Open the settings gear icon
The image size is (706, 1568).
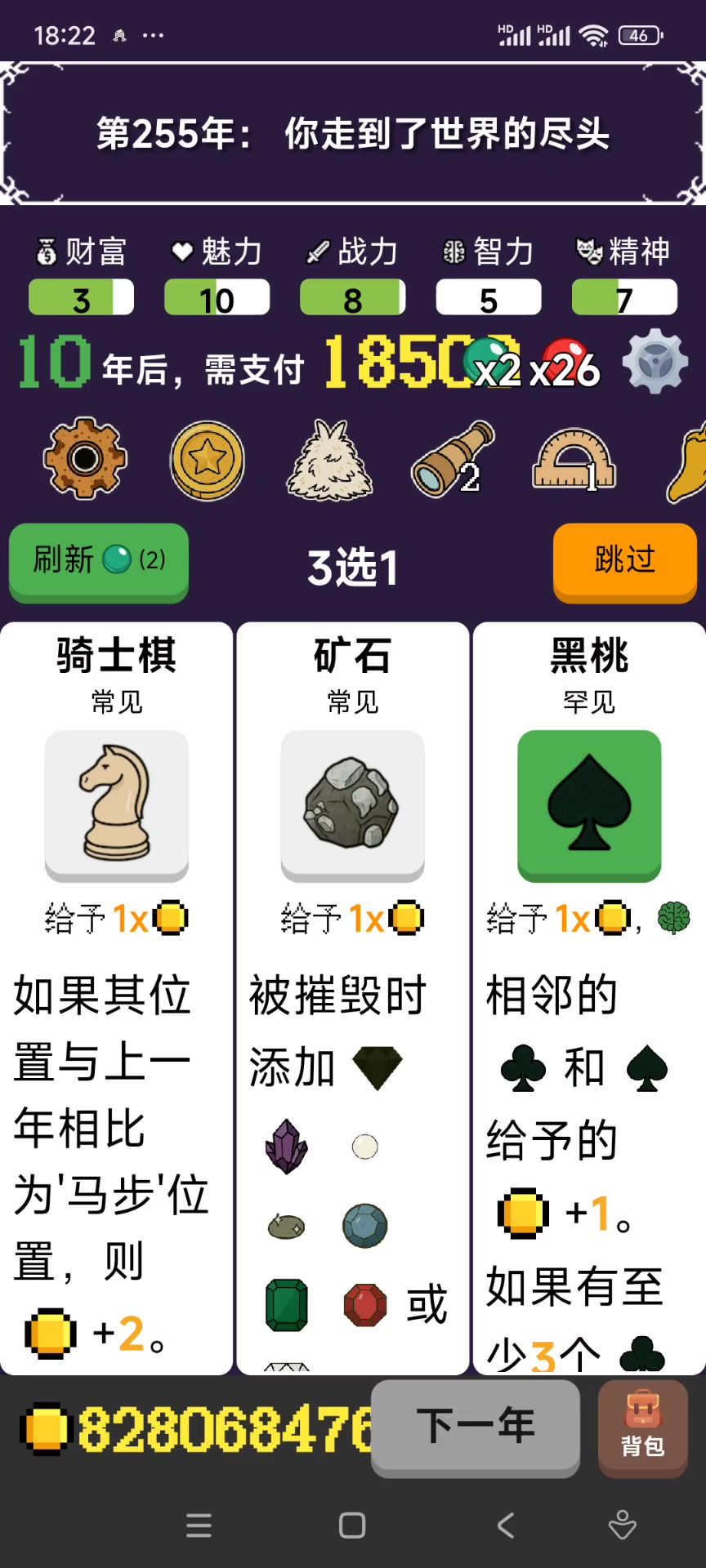pyautogui.click(x=655, y=362)
